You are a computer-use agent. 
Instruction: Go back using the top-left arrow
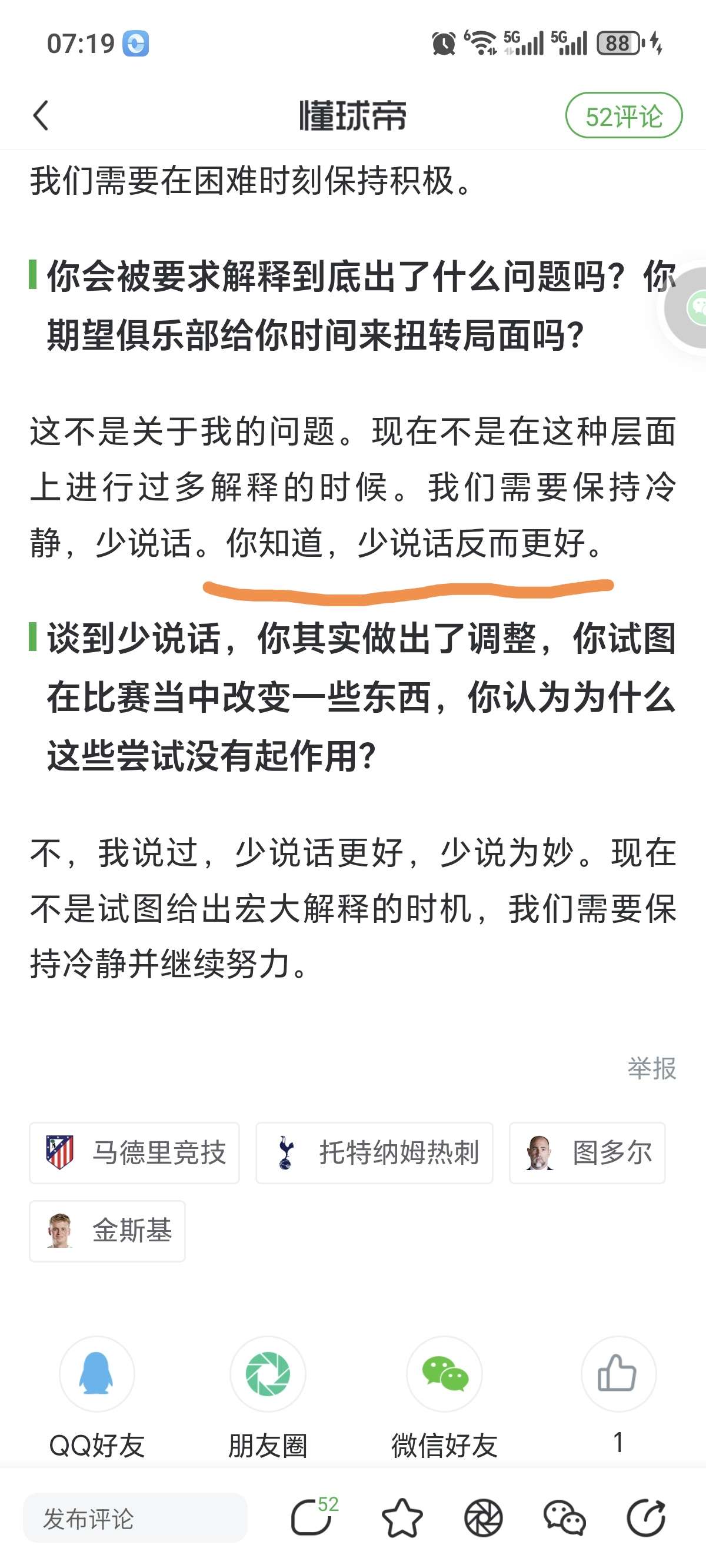point(41,115)
